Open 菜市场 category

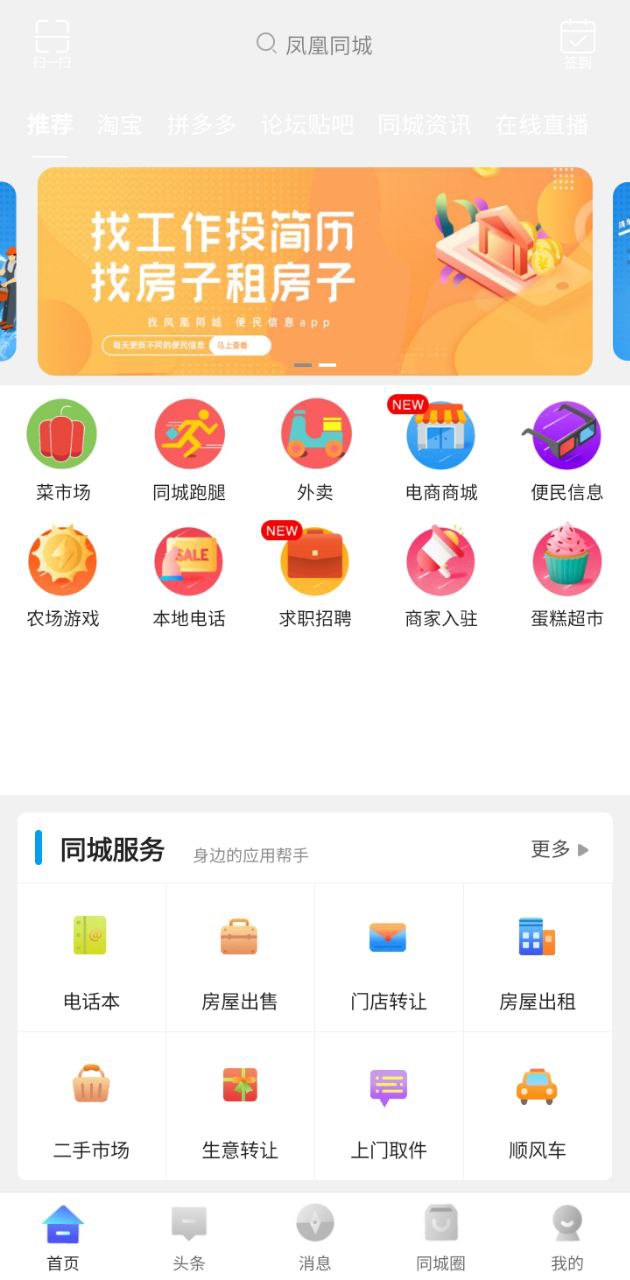[x=62, y=450]
